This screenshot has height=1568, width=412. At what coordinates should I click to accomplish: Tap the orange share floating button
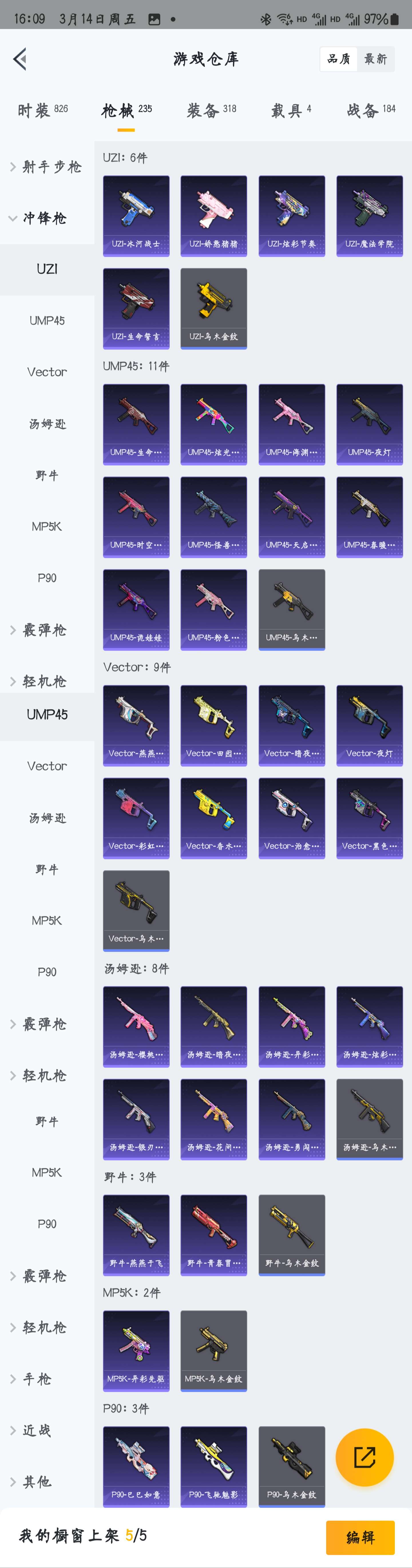tap(365, 1458)
